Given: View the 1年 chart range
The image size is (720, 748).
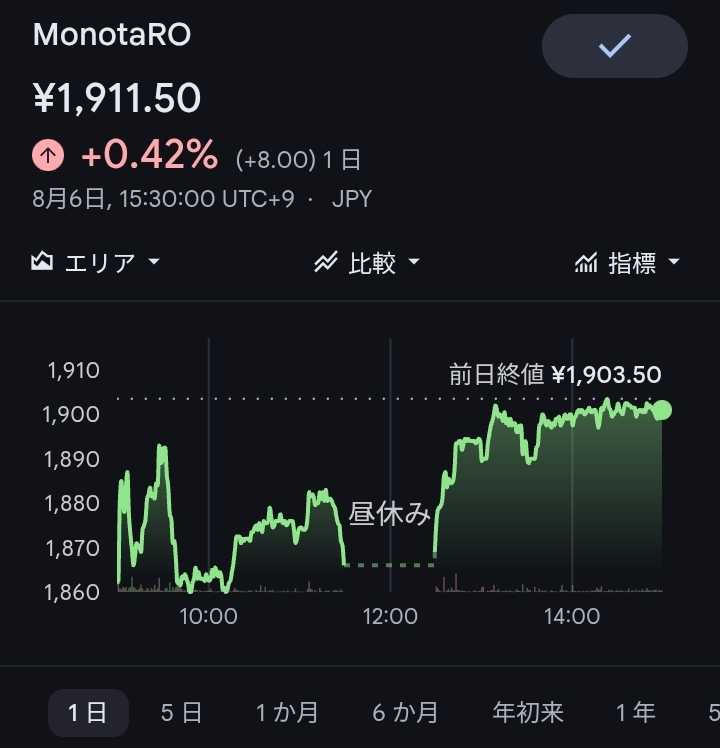Looking at the screenshot, I should (635, 713).
